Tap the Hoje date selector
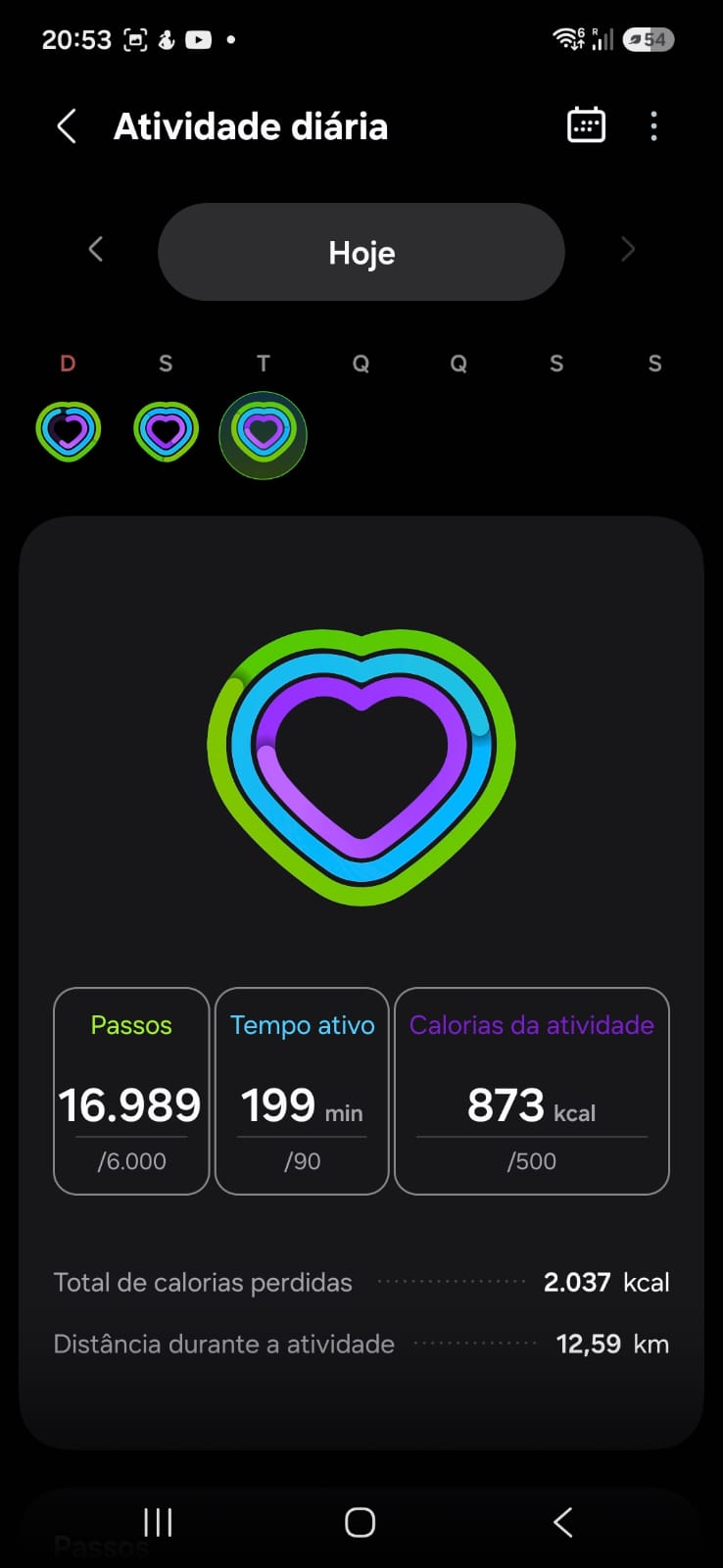 [361, 252]
